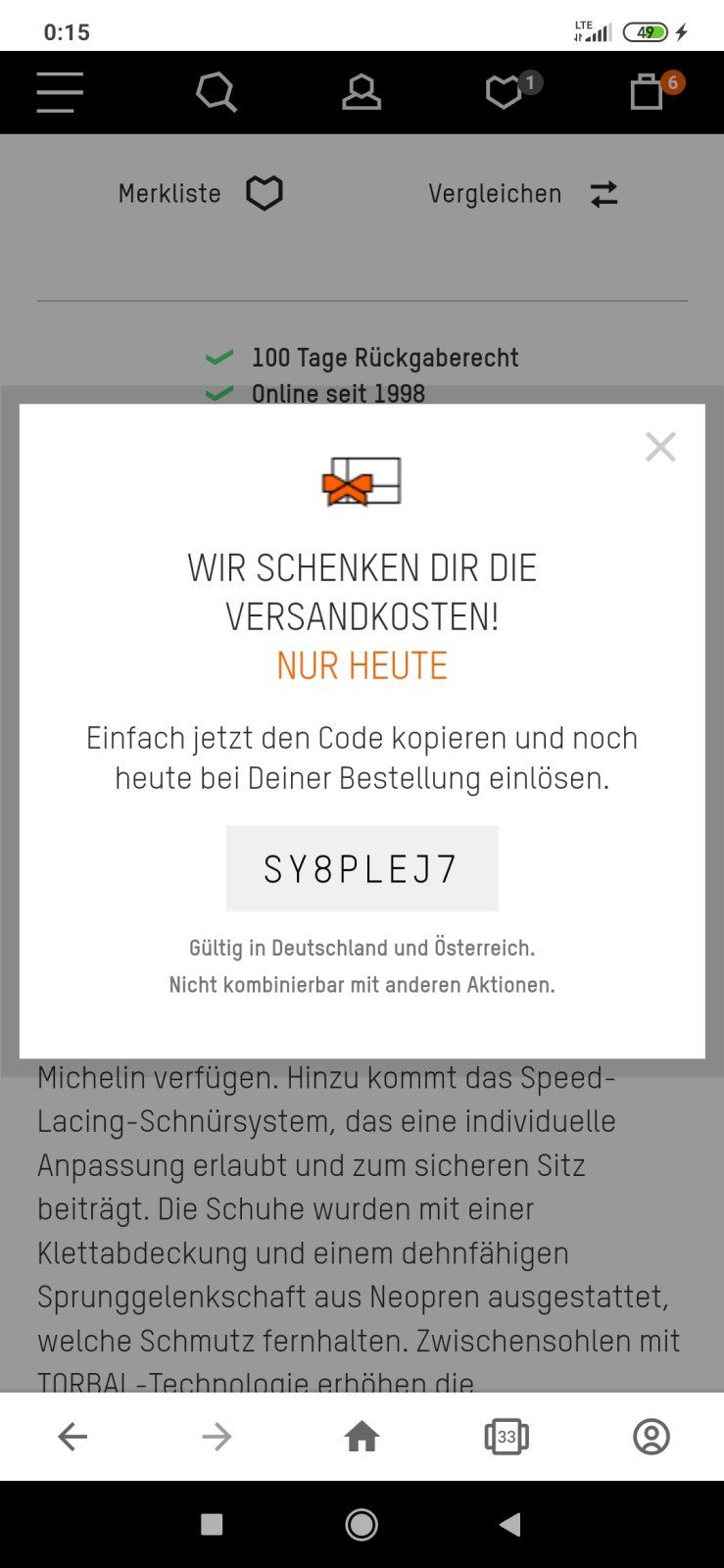This screenshot has width=724, height=1568.
Task: Open the shopping cart showing 6 items
Action: click(x=647, y=92)
